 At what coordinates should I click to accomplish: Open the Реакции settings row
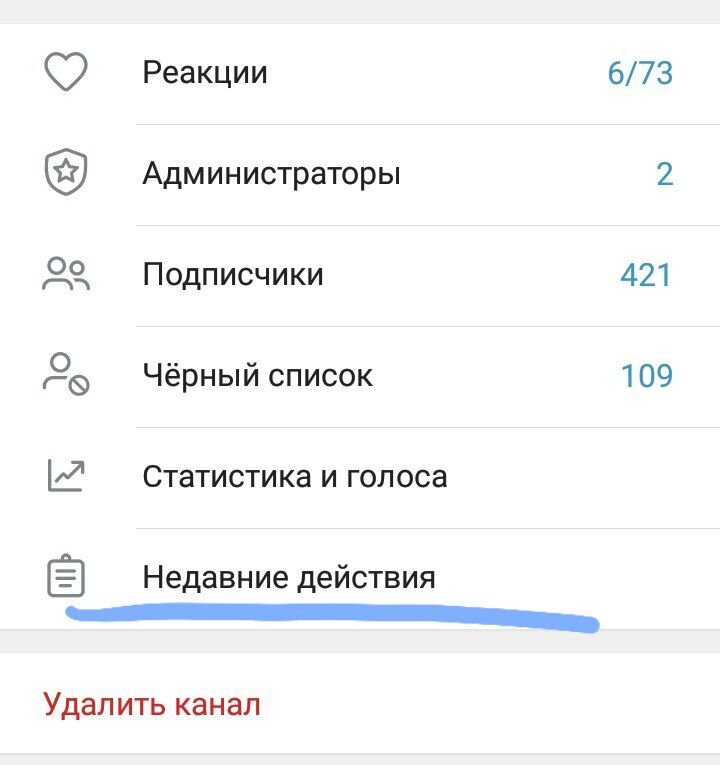tap(300, 70)
